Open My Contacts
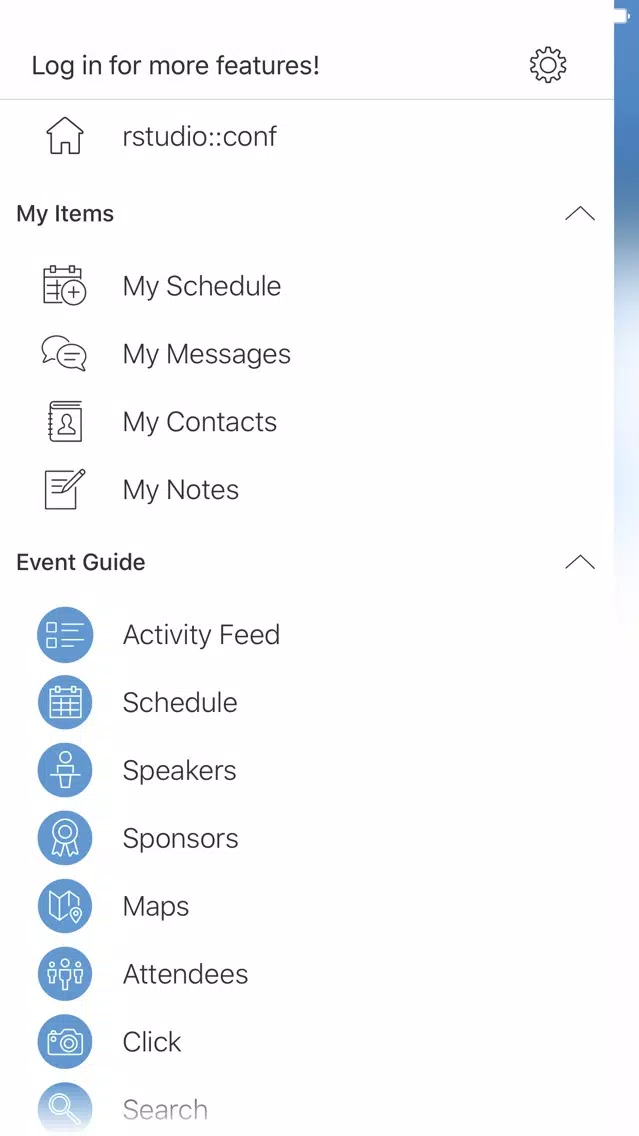This screenshot has height=1136, width=639. 306,422
